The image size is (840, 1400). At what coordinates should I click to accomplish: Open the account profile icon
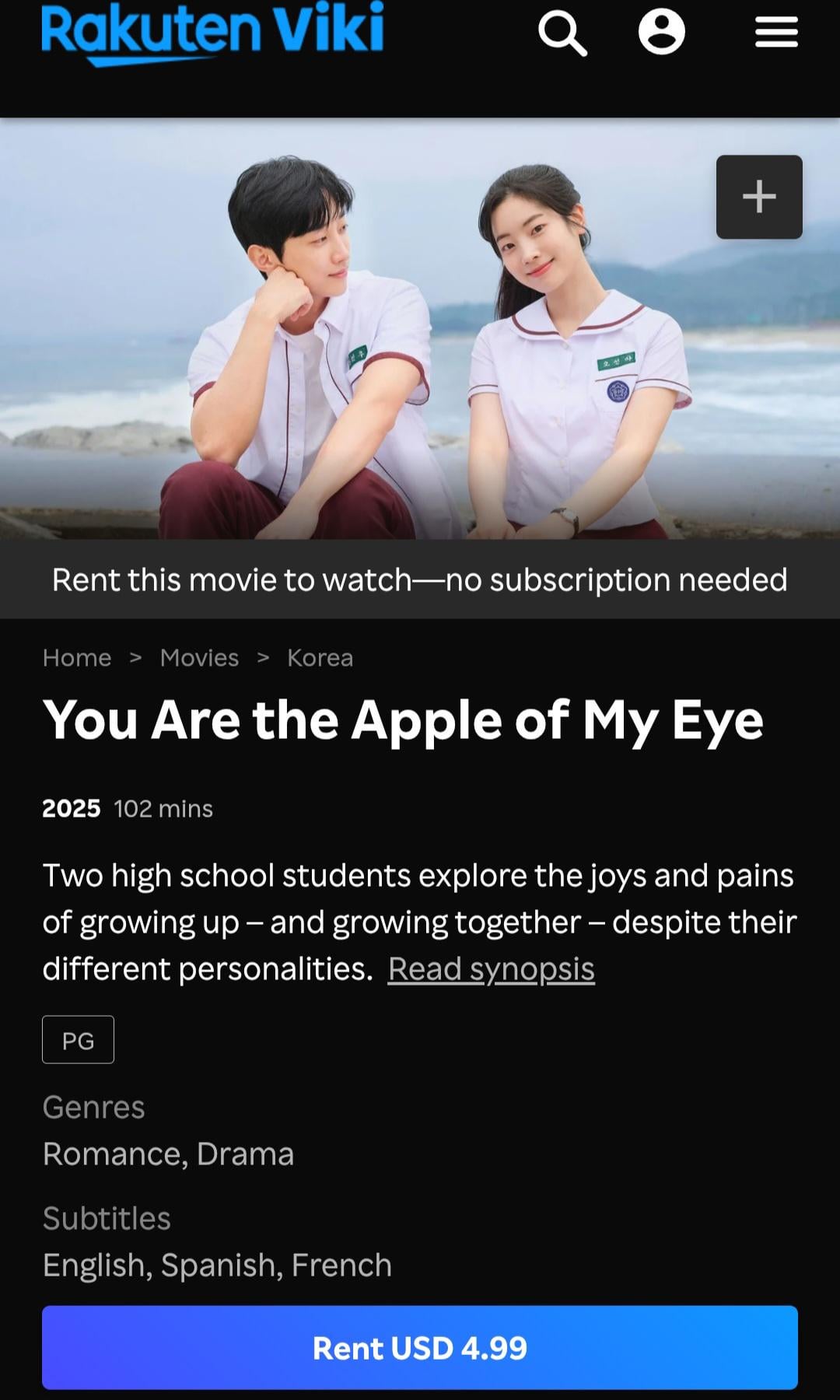tap(661, 32)
